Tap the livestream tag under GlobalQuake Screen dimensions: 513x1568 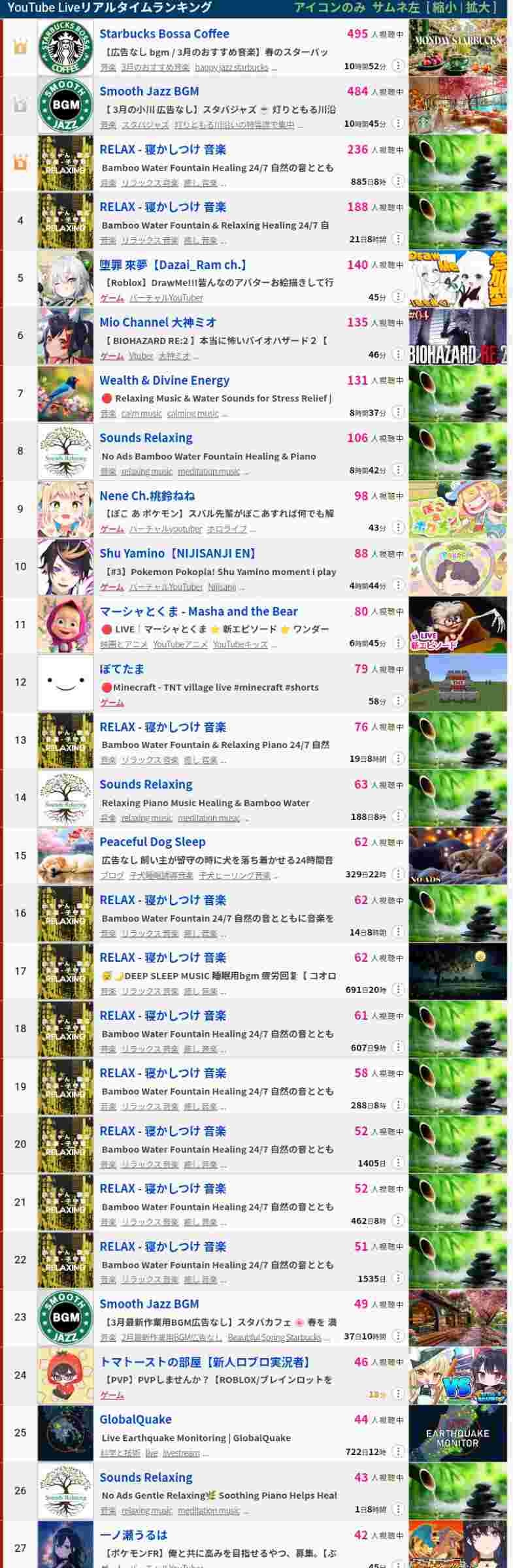(181, 1453)
